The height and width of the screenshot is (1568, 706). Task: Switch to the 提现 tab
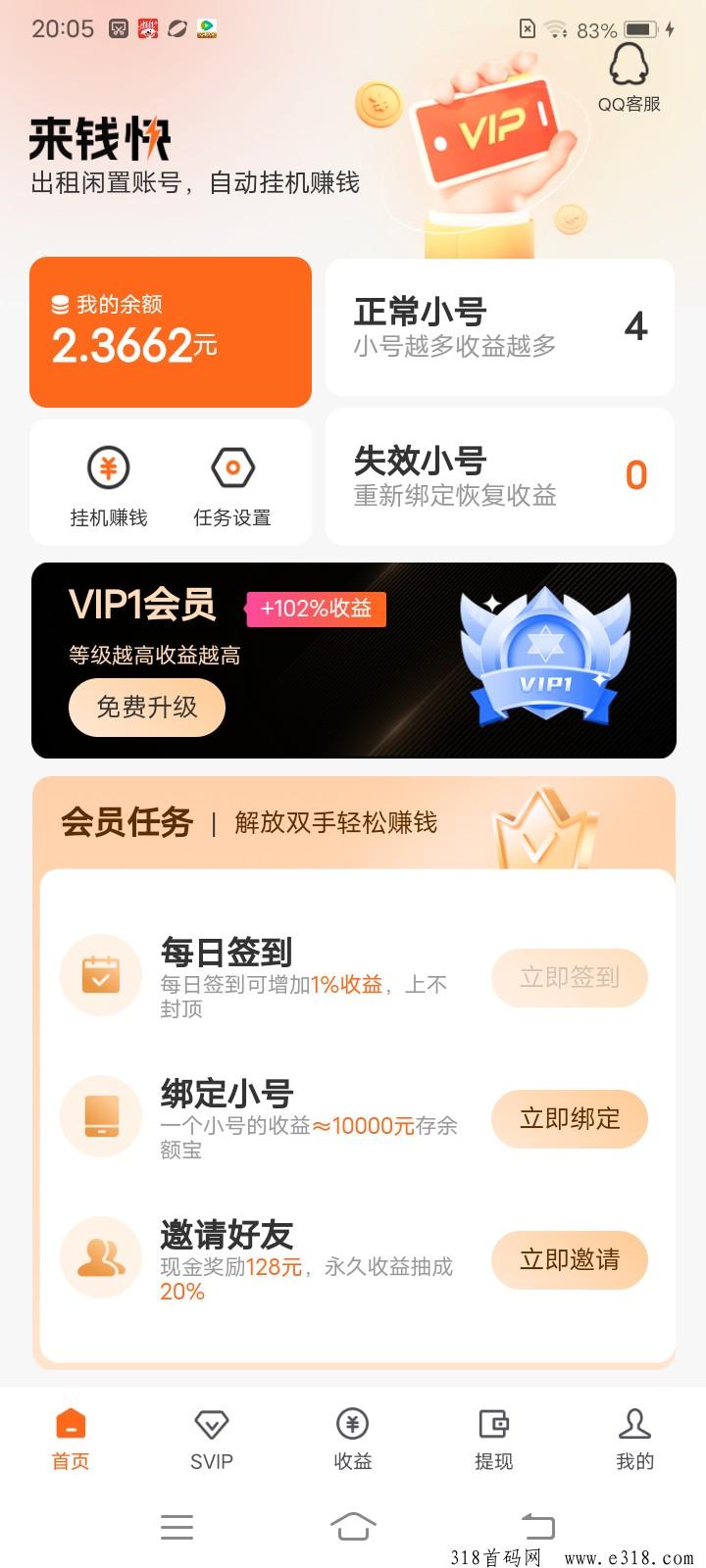coord(494,1440)
